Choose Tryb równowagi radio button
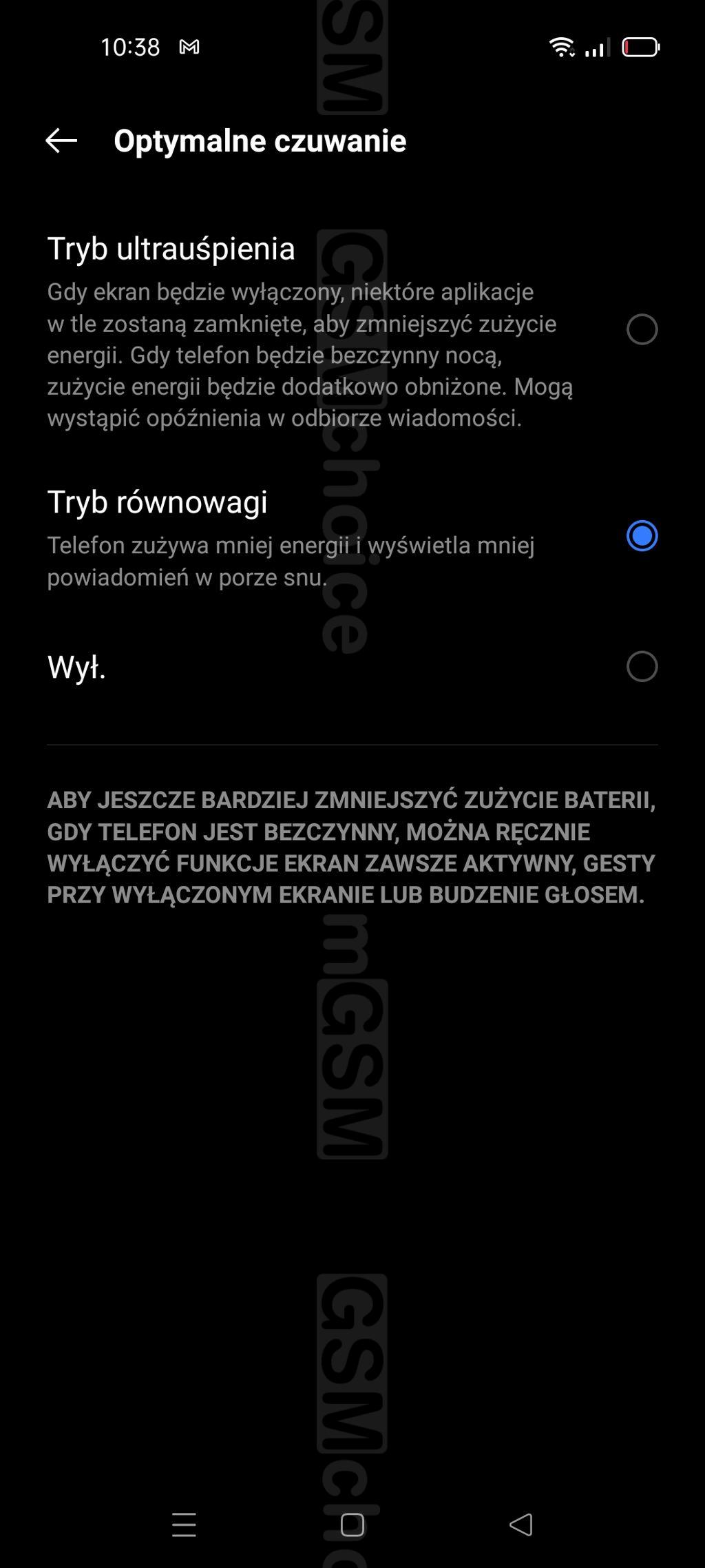The width and height of the screenshot is (705, 1568). pos(642,536)
